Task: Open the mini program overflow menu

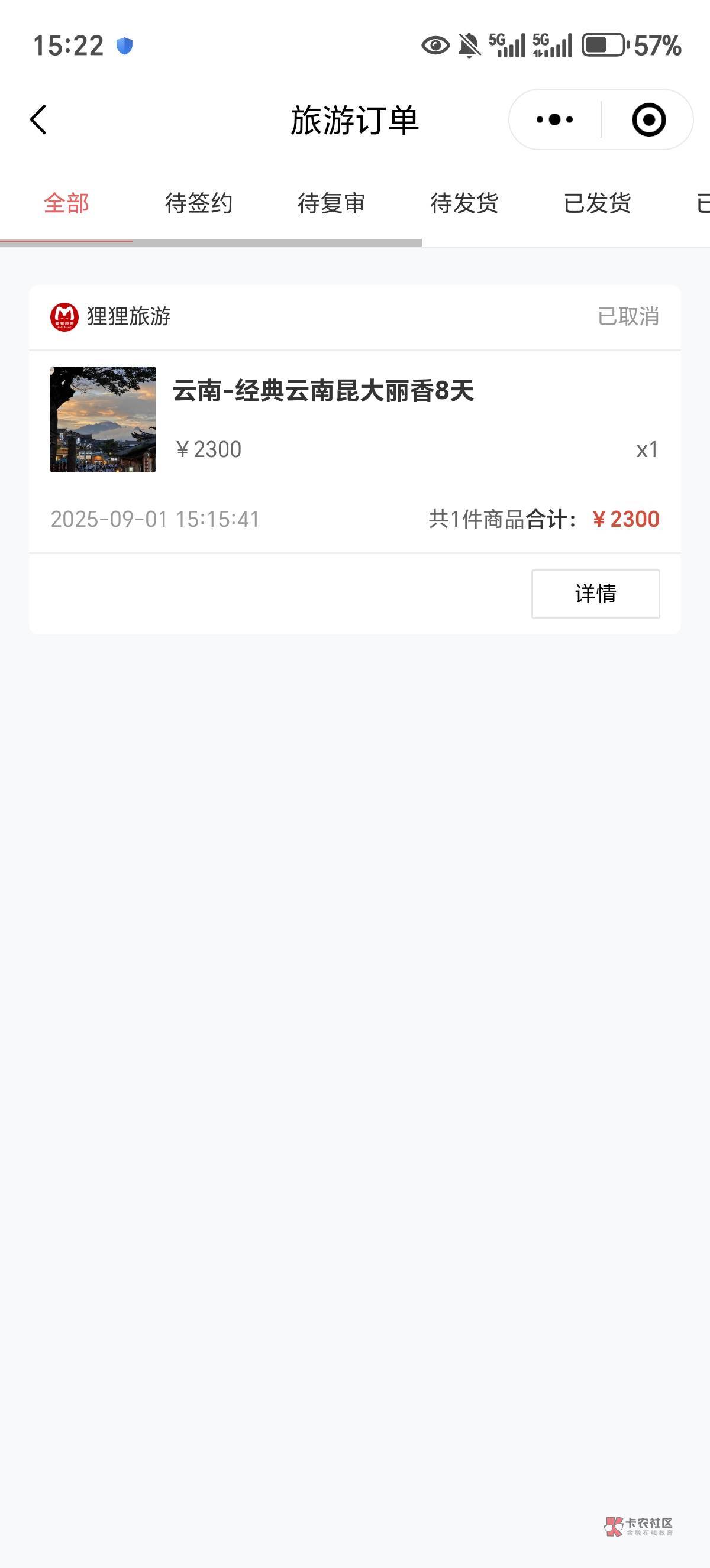Action: point(555,119)
